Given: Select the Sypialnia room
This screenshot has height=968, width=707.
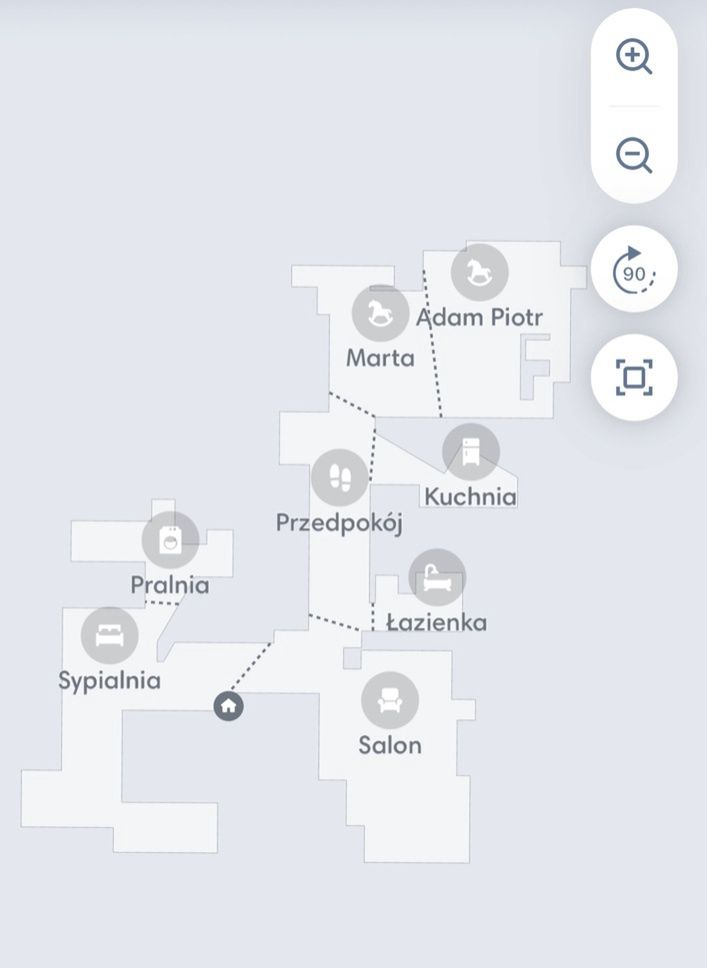Looking at the screenshot, I should [x=109, y=635].
